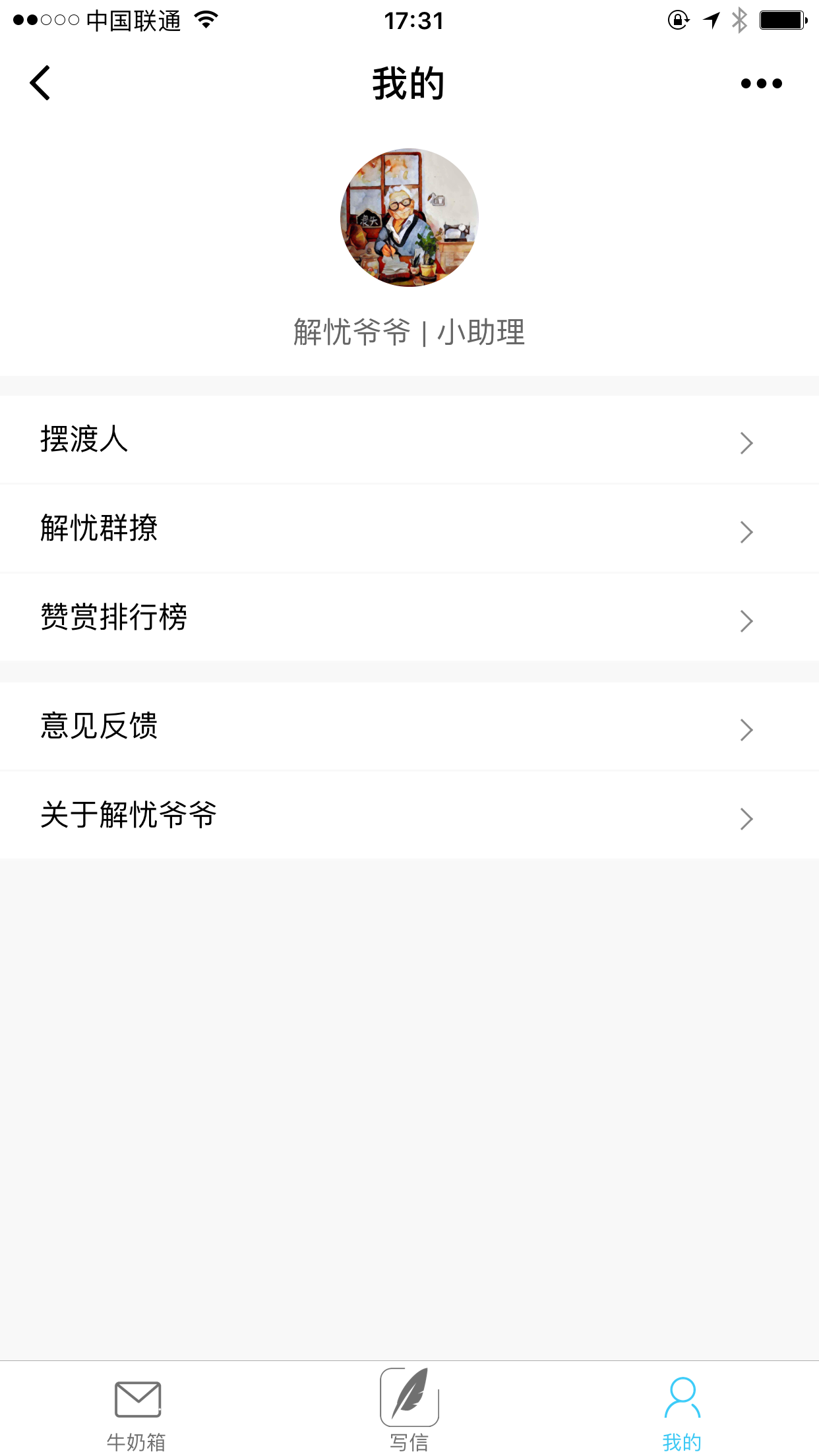Open 意见反馈 feedback page

click(x=409, y=727)
